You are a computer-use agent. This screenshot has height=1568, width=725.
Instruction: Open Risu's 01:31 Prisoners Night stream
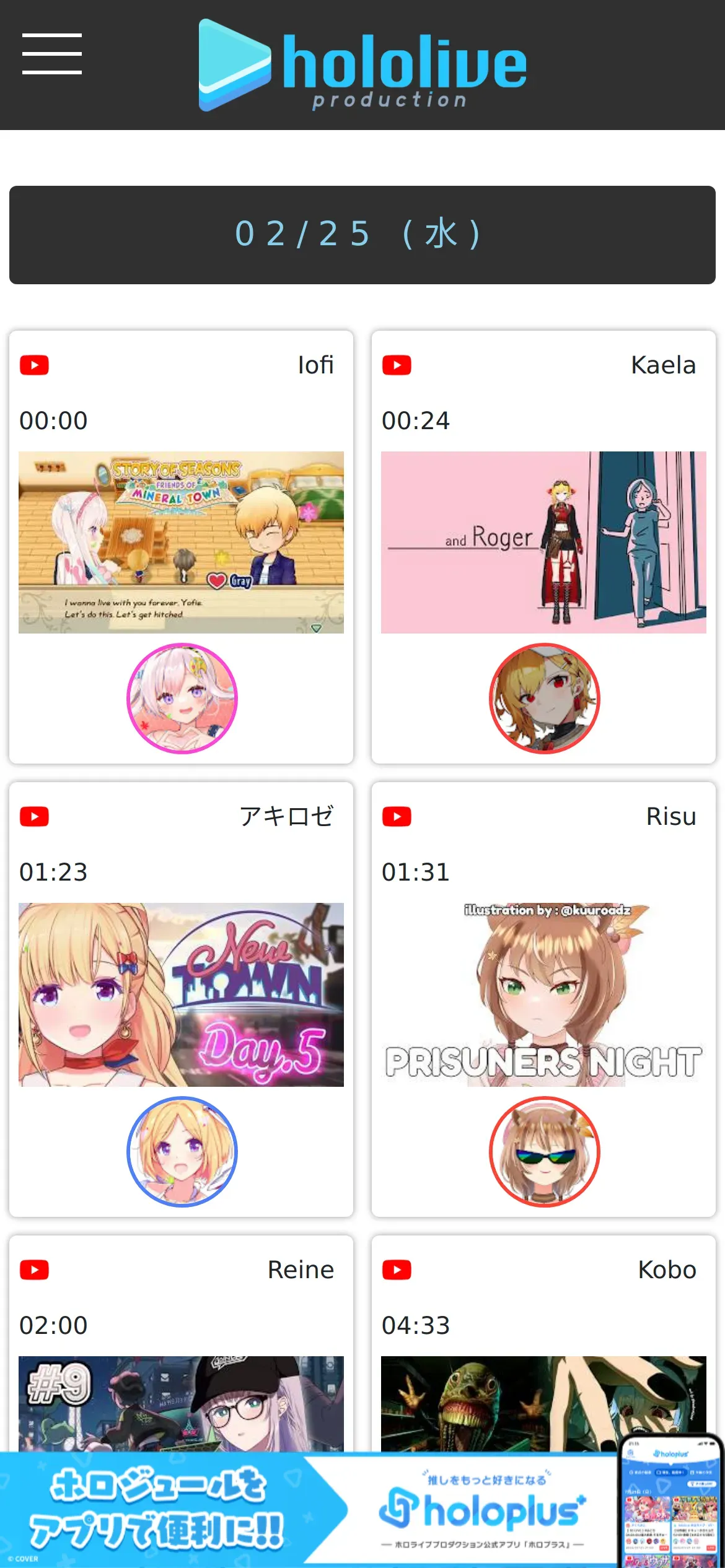coord(543,995)
